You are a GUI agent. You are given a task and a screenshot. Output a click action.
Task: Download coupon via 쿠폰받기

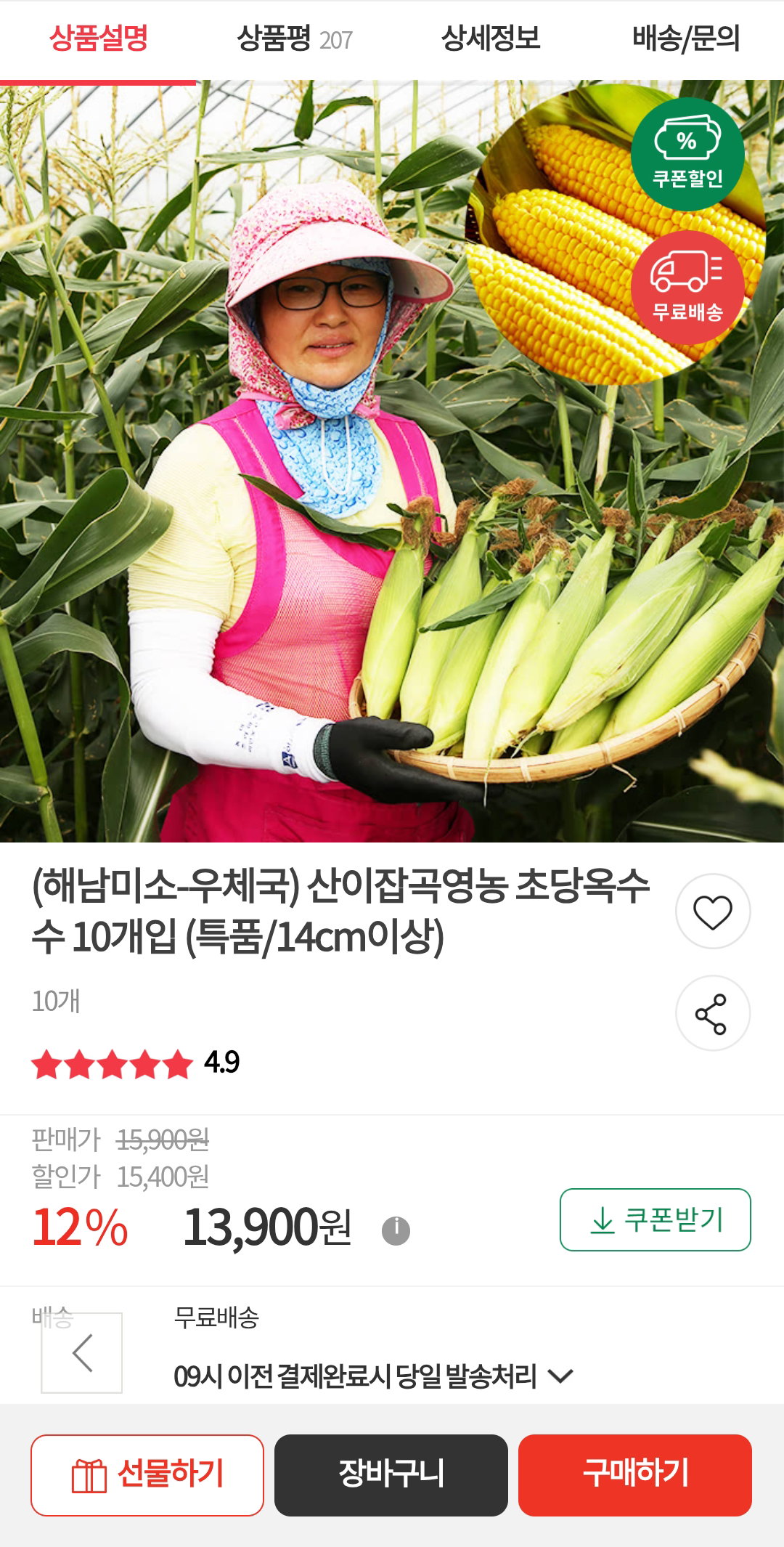click(655, 1219)
